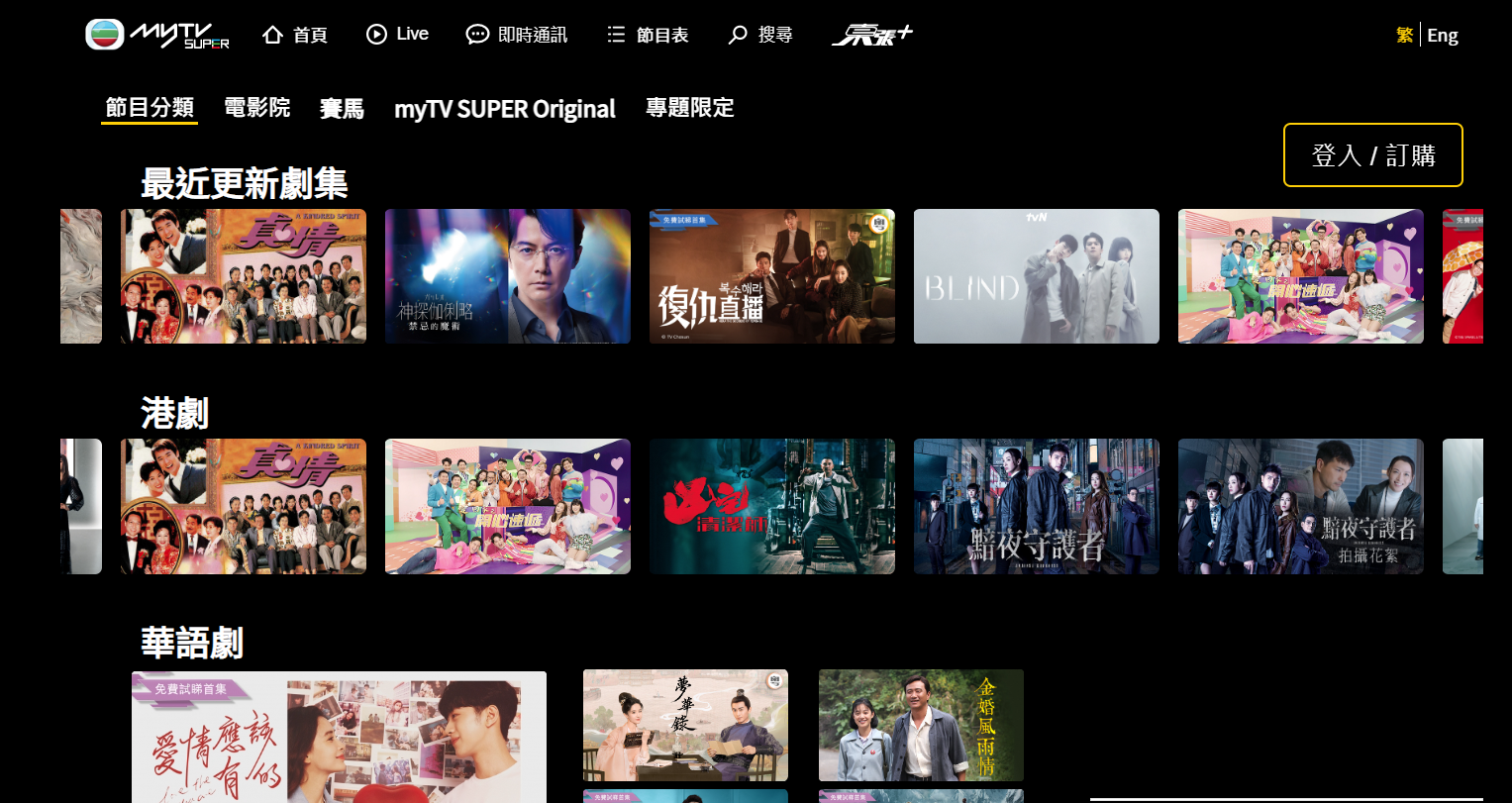This screenshot has height=803, width=1512.
Task: Open 夢華錄 in 華語劇
Action: pyautogui.click(x=685, y=725)
